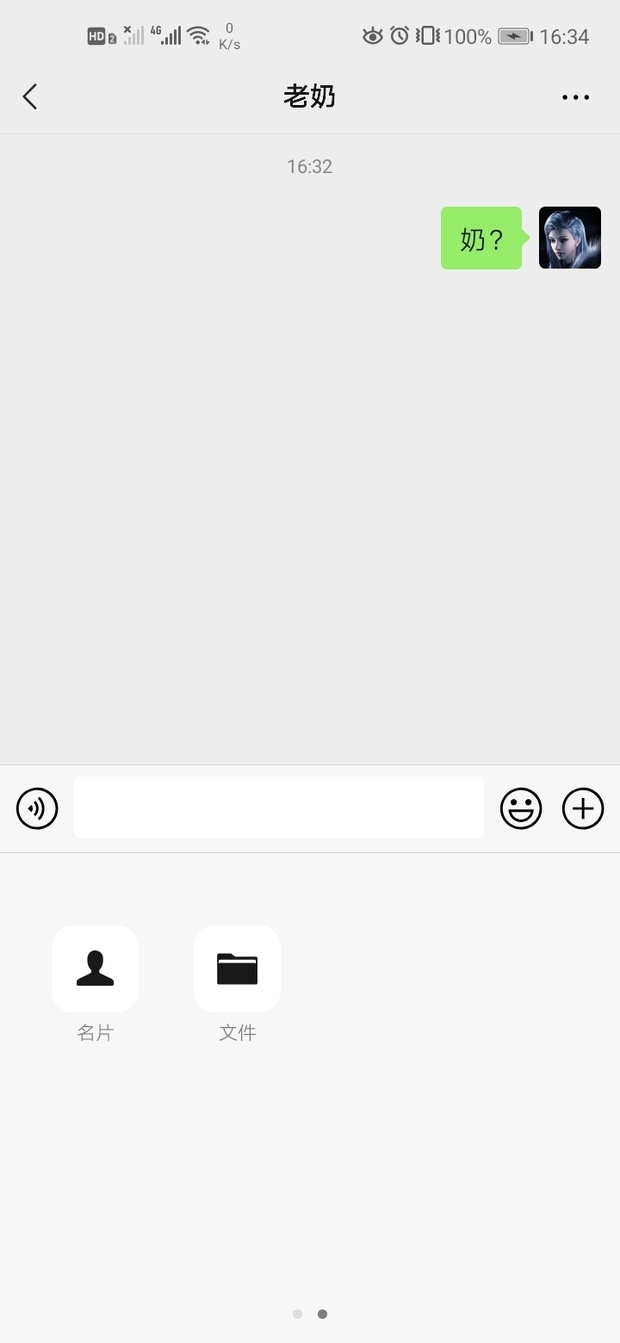Switch to voice message input
Viewport: 620px width, 1343px height.
point(37,808)
